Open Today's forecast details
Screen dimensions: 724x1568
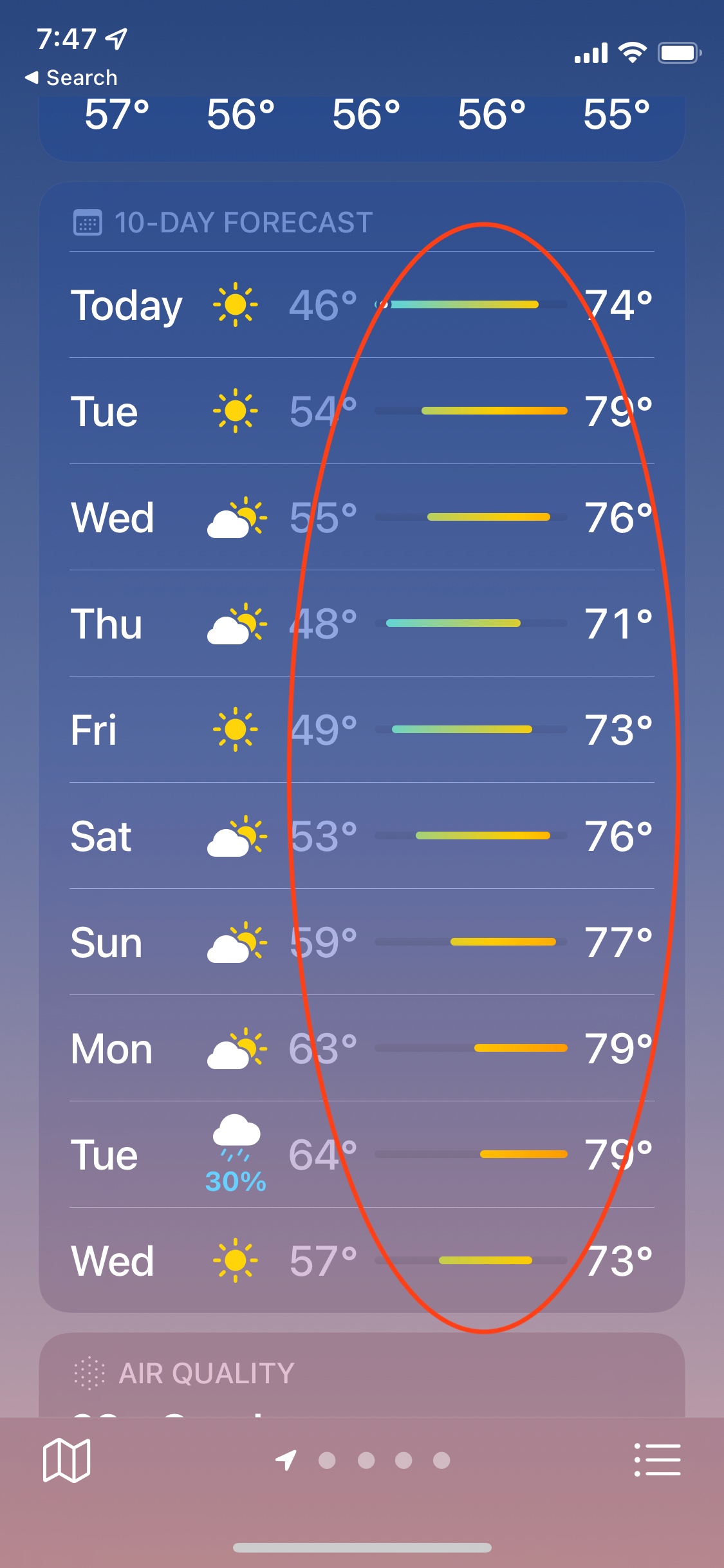click(362, 304)
